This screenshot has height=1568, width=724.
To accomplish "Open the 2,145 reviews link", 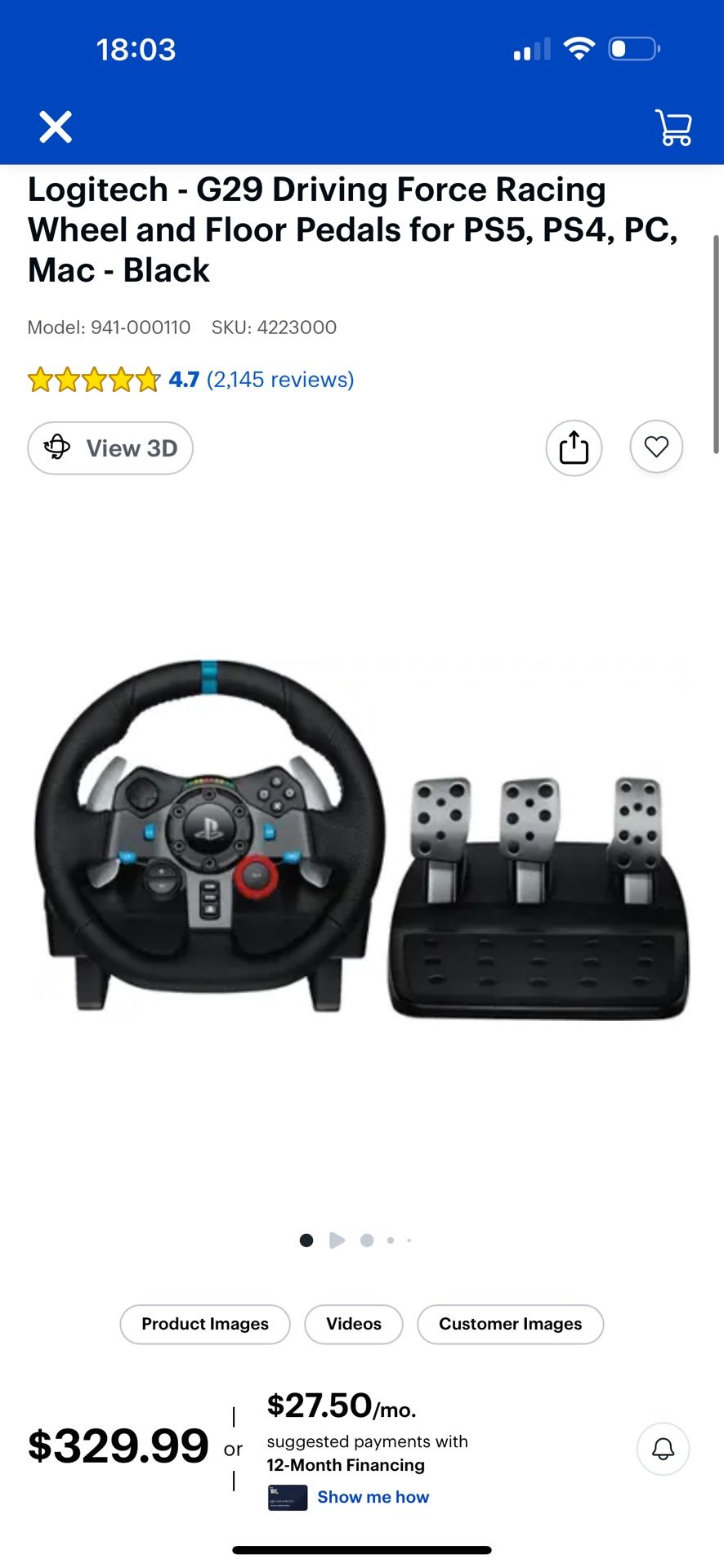I will (x=279, y=380).
